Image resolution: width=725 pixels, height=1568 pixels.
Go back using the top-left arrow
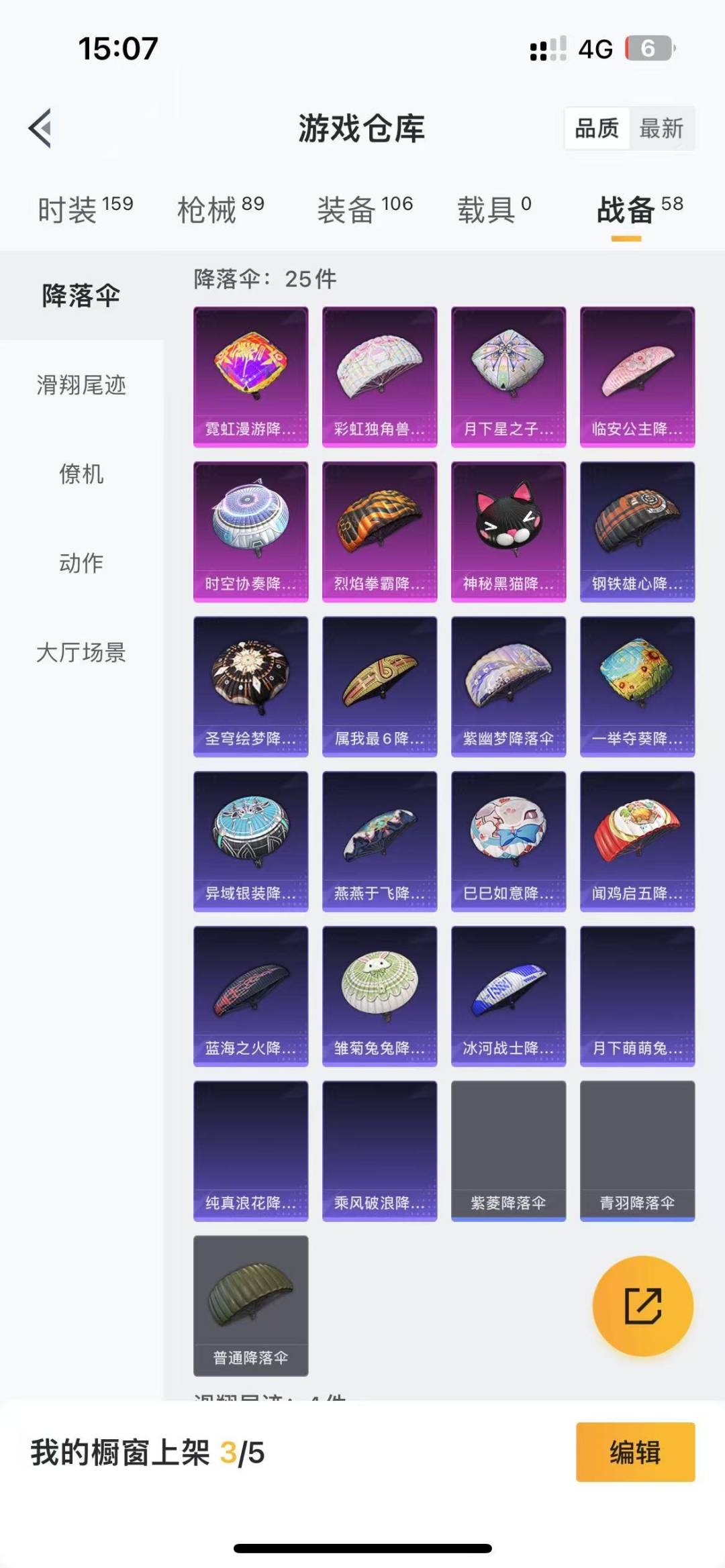pyautogui.click(x=40, y=127)
